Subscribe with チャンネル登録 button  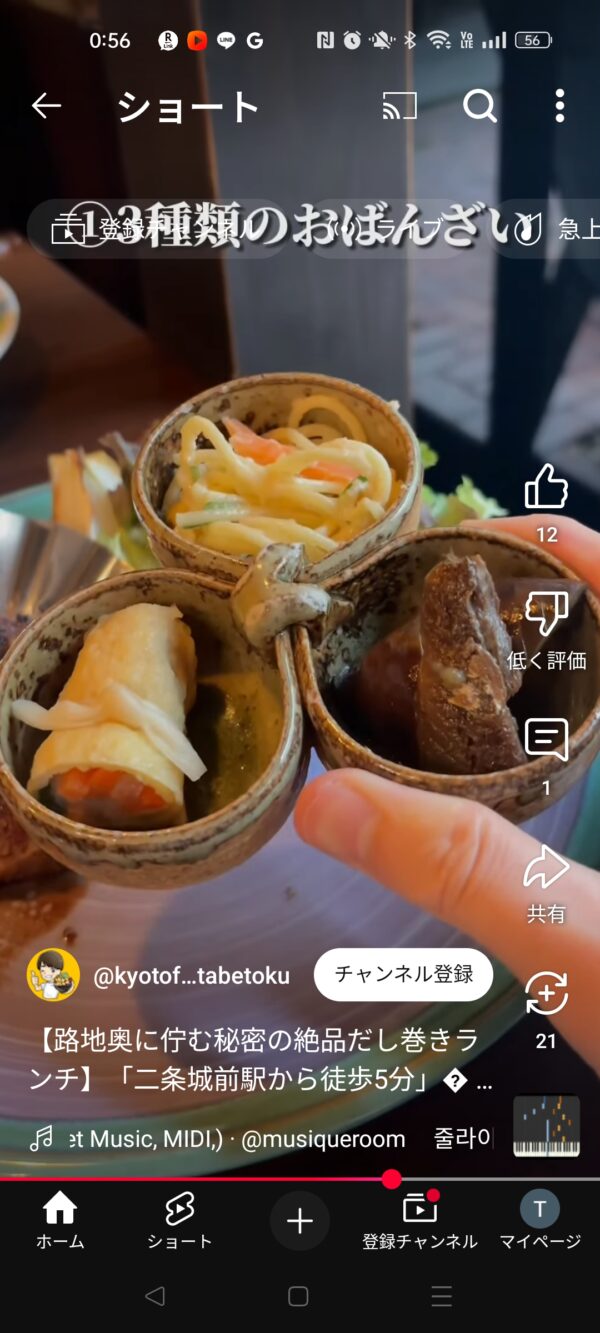click(403, 975)
